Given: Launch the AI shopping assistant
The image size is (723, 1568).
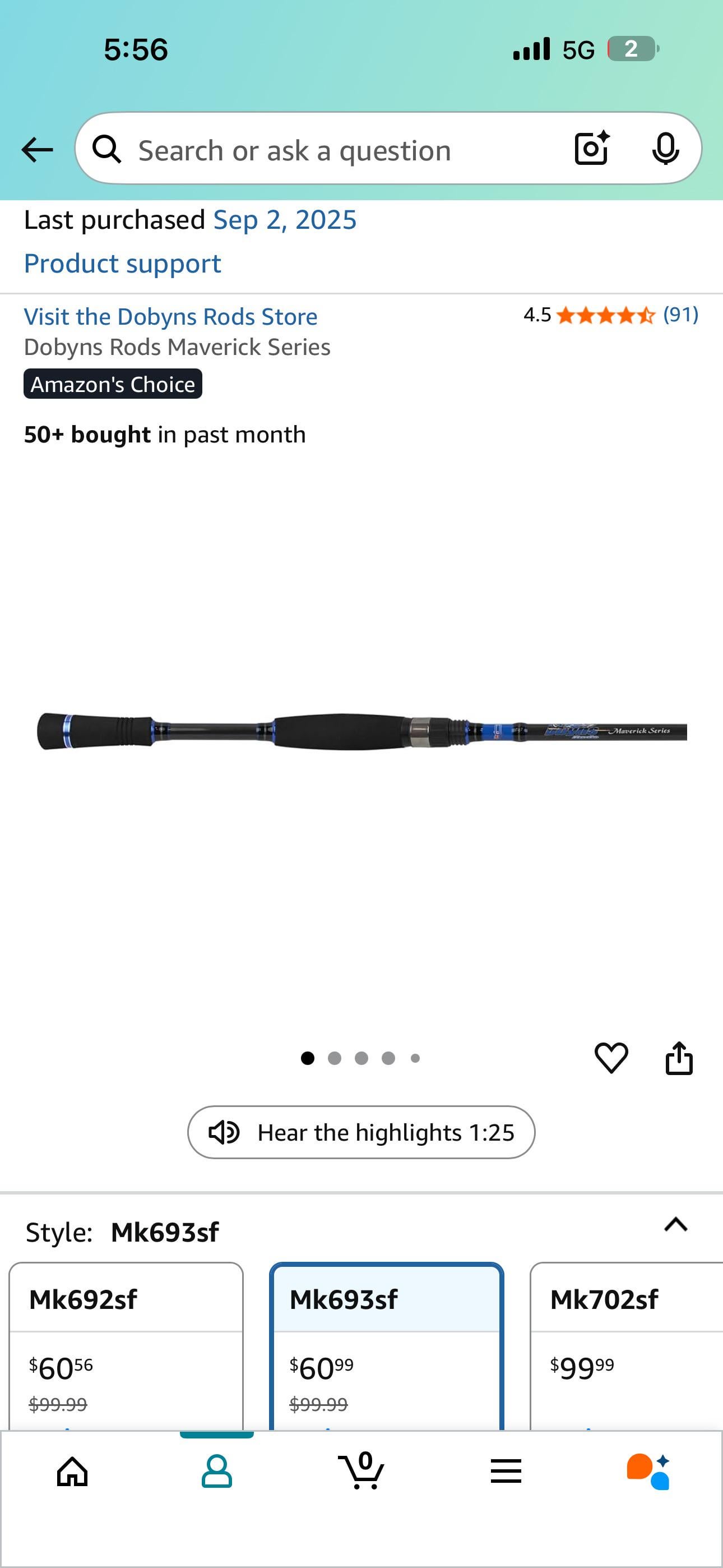Looking at the screenshot, I should click(x=649, y=1472).
